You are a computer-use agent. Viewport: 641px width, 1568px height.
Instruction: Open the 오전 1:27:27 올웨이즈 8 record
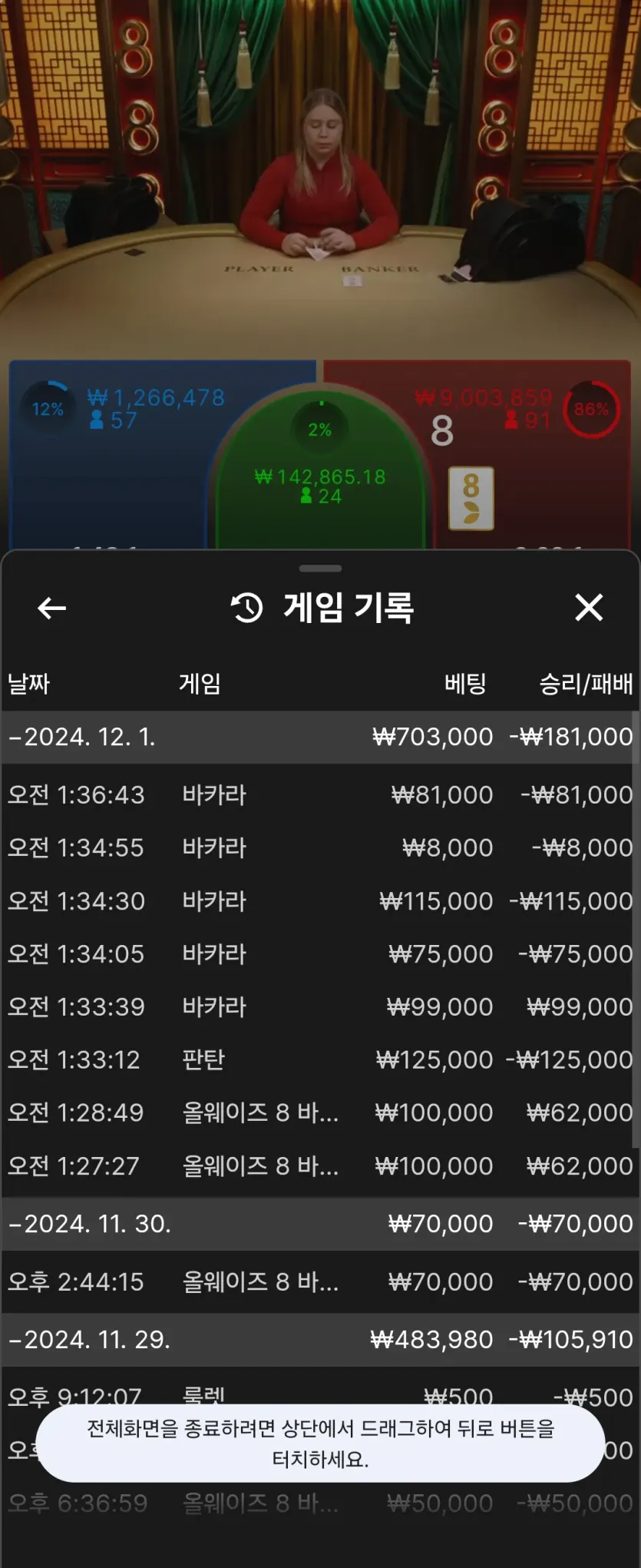point(319,1166)
